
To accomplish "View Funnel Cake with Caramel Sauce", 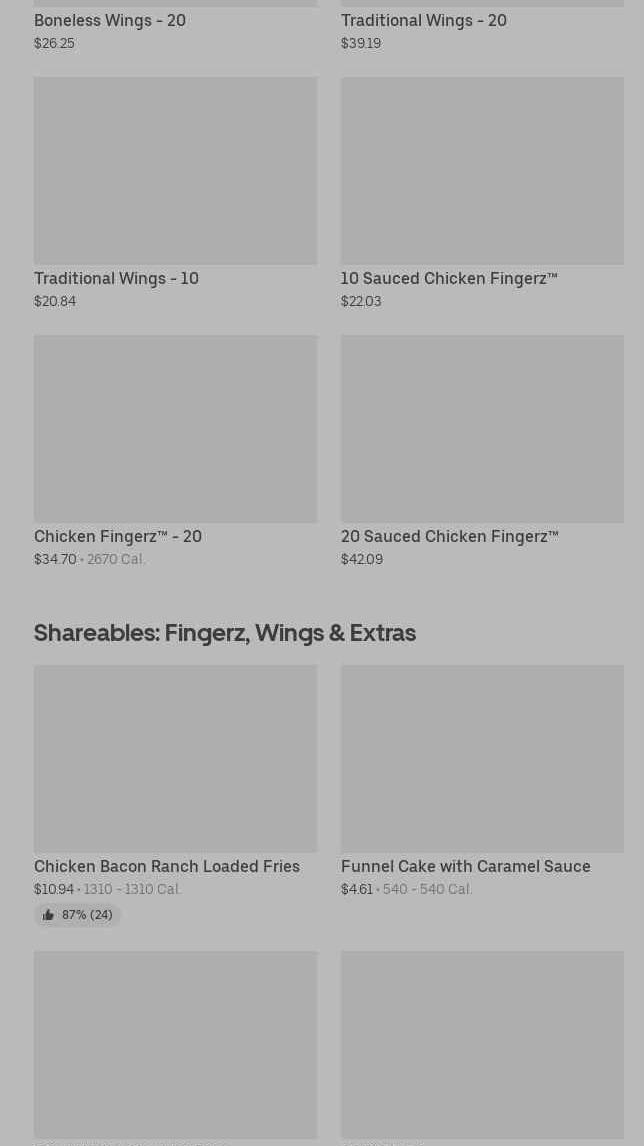I will (482, 781).
